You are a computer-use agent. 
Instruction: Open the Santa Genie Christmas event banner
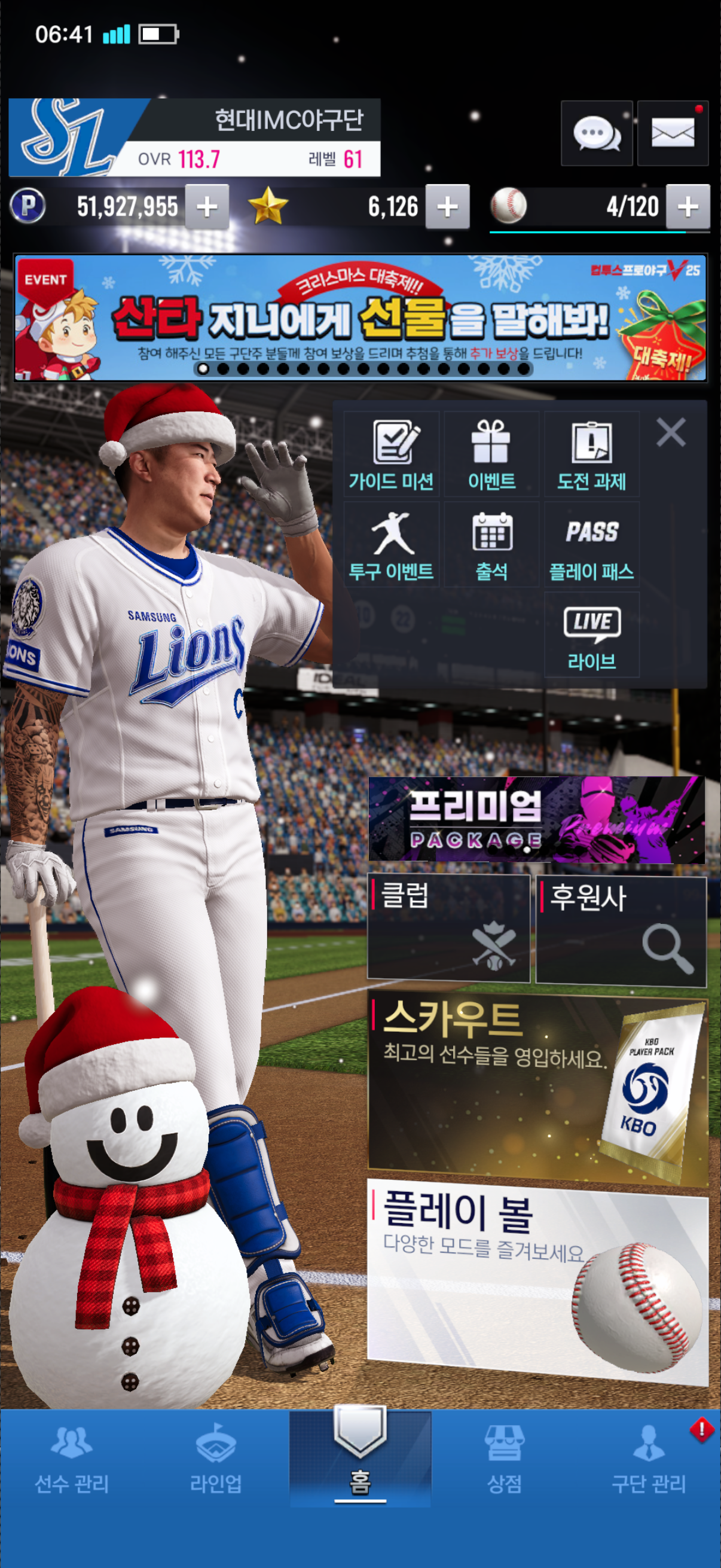(x=360, y=318)
